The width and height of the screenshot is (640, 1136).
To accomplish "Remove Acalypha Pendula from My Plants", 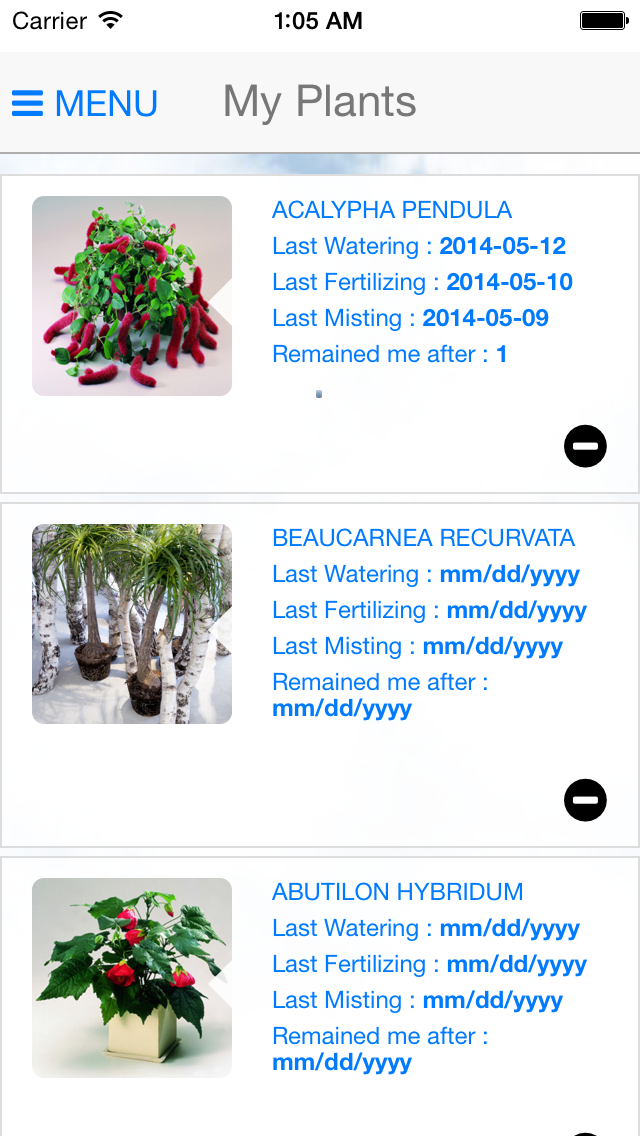I will pyautogui.click(x=585, y=446).
